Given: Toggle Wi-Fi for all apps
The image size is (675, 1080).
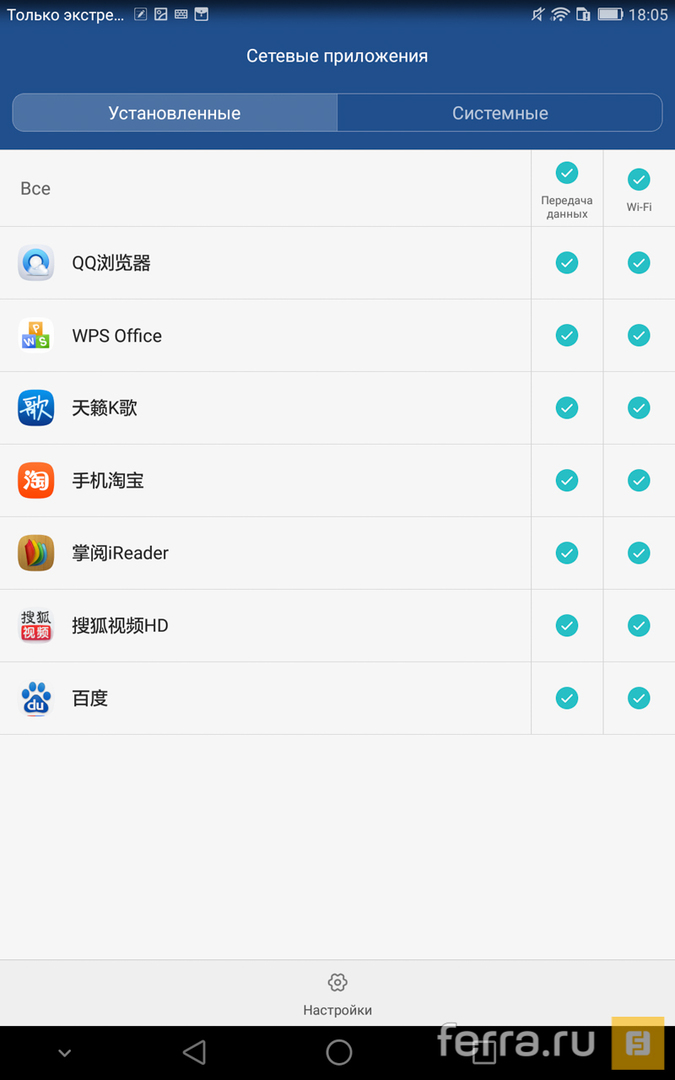Looking at the screenshot, I should point(639,179).
